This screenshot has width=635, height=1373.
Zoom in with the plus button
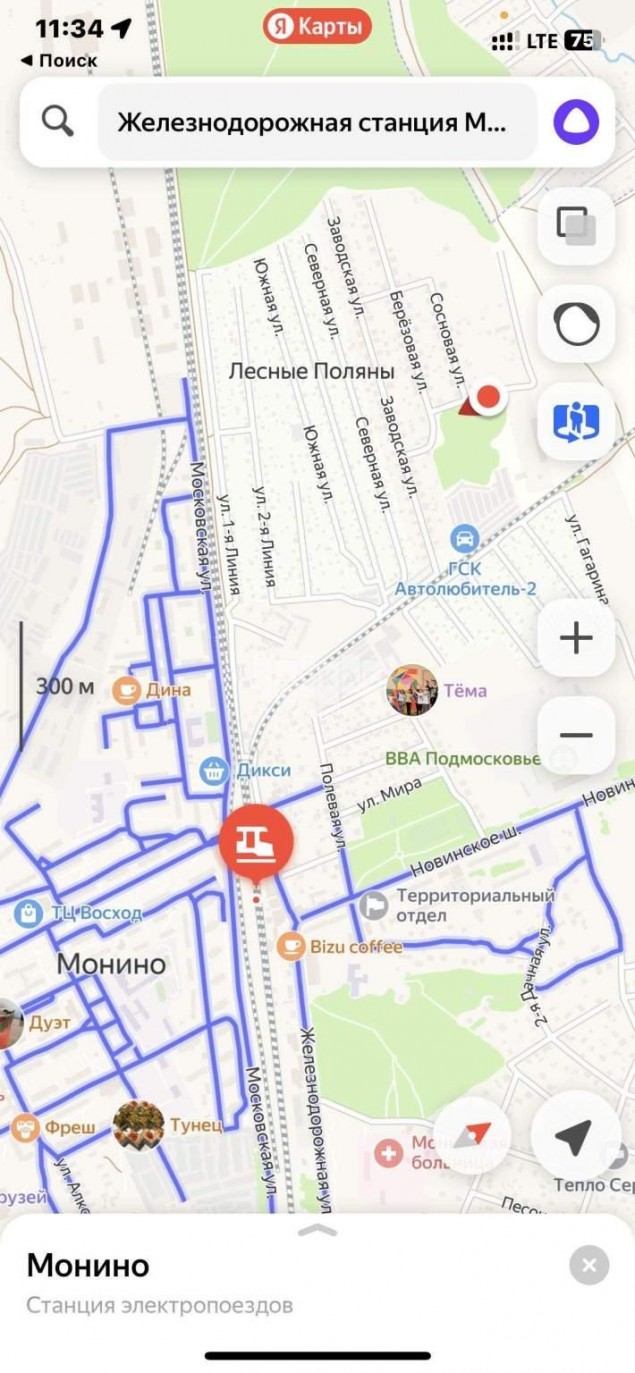576,638
